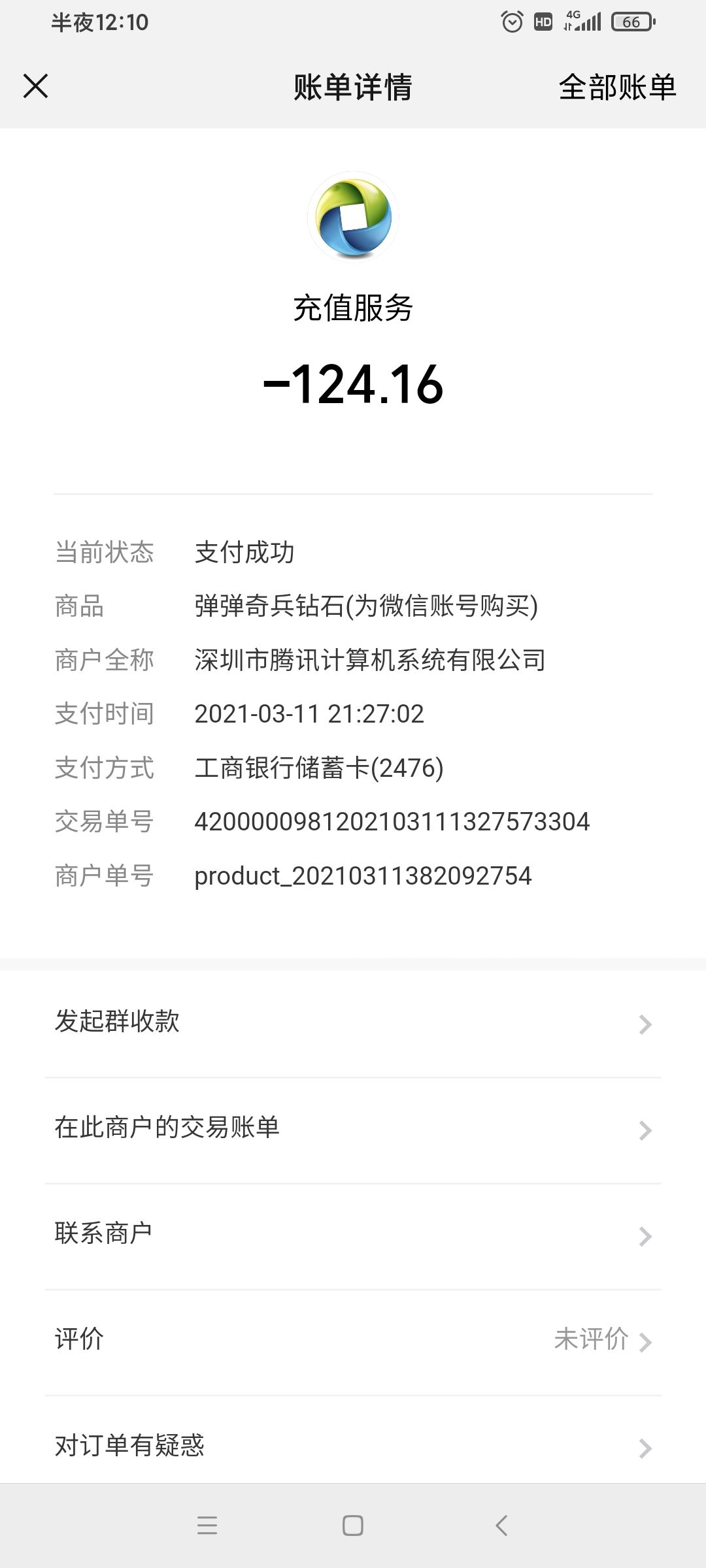Tap the system back button

501,1526
